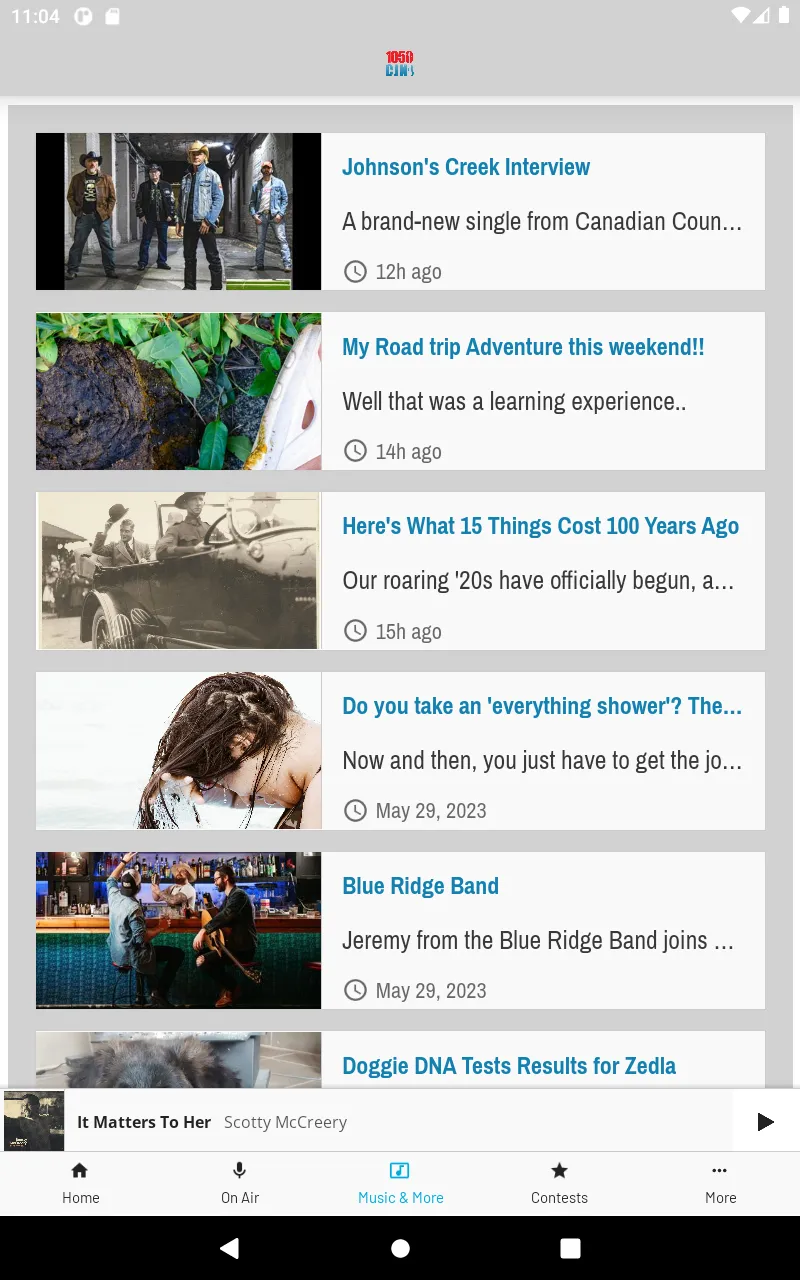Open the Johnson's Creek Interview article
This screenshot has width=800, height=1280.
tap(400, 211)
